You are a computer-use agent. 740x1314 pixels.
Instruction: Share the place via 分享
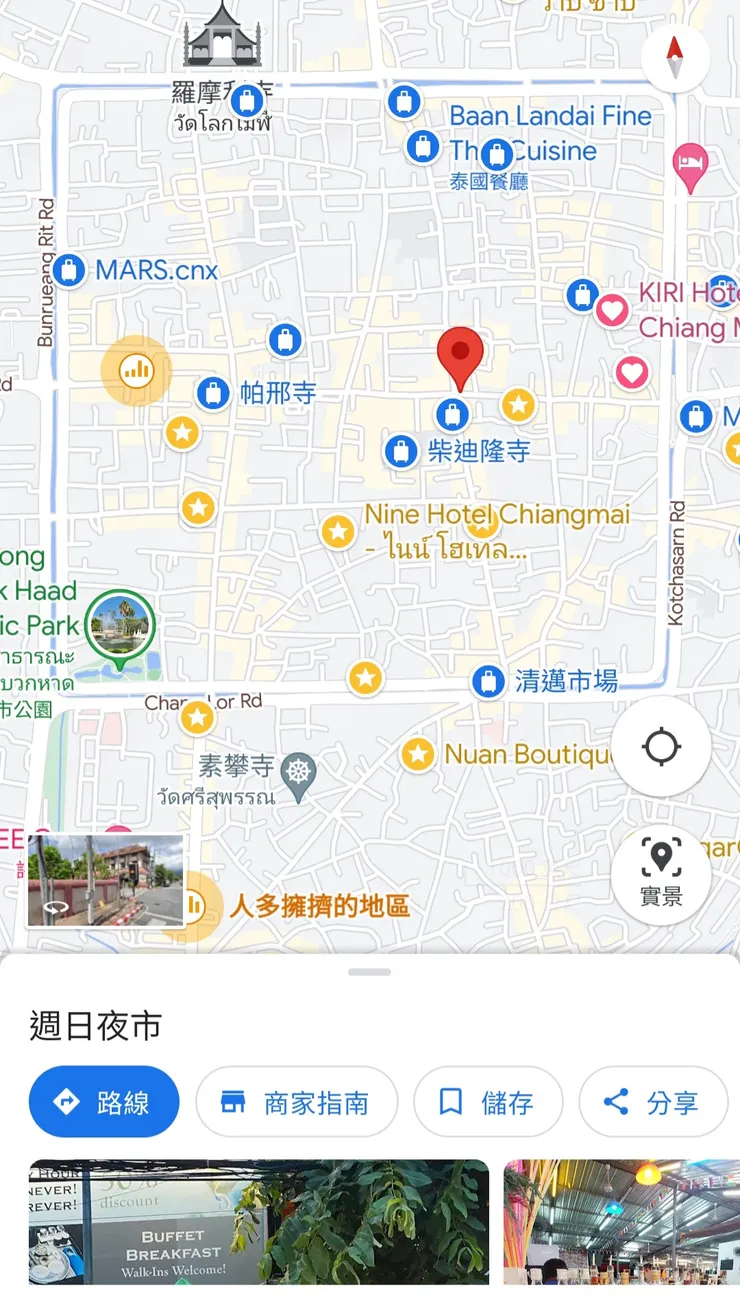point(653,1102)
